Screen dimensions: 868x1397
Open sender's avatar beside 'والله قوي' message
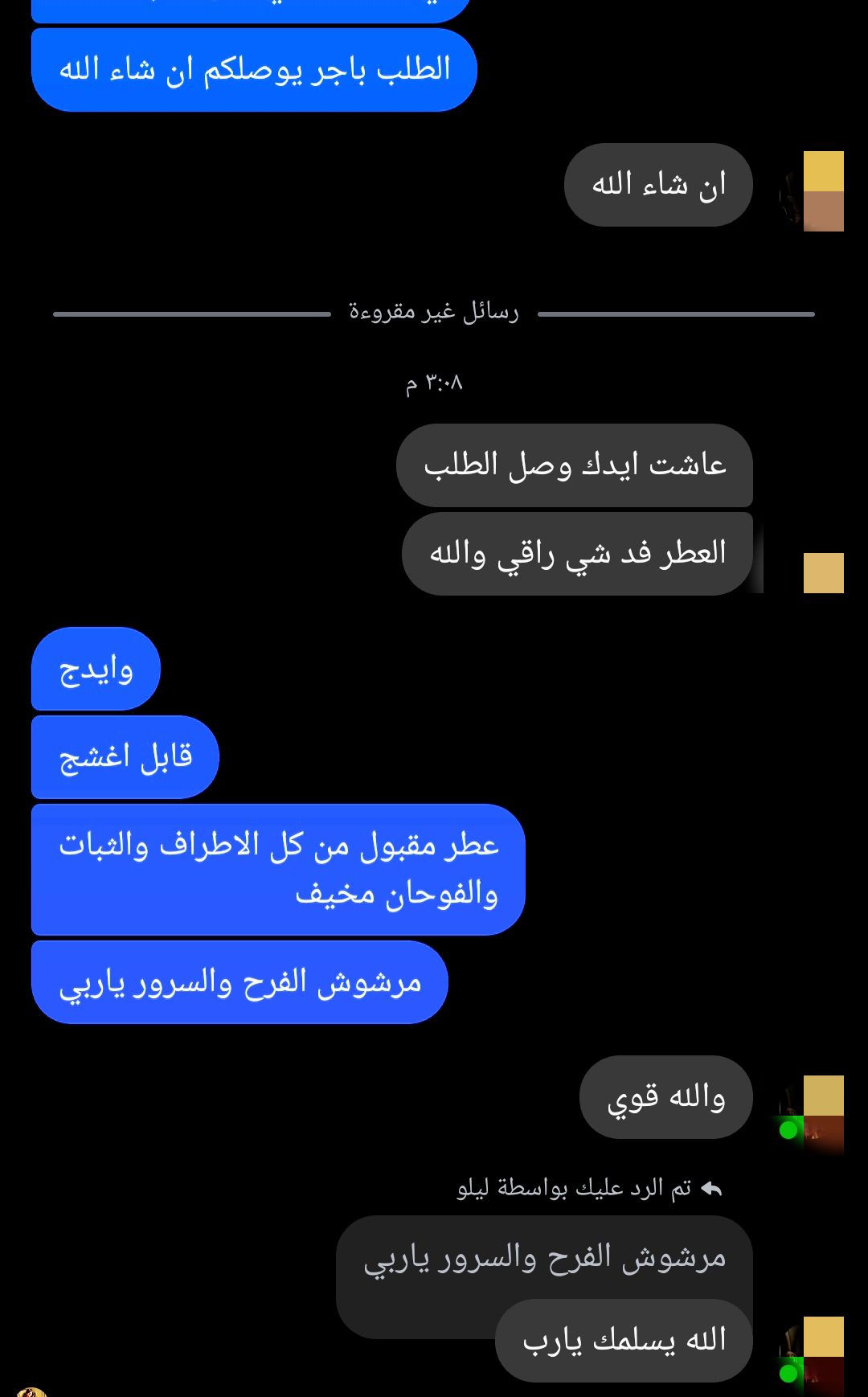812,1115
